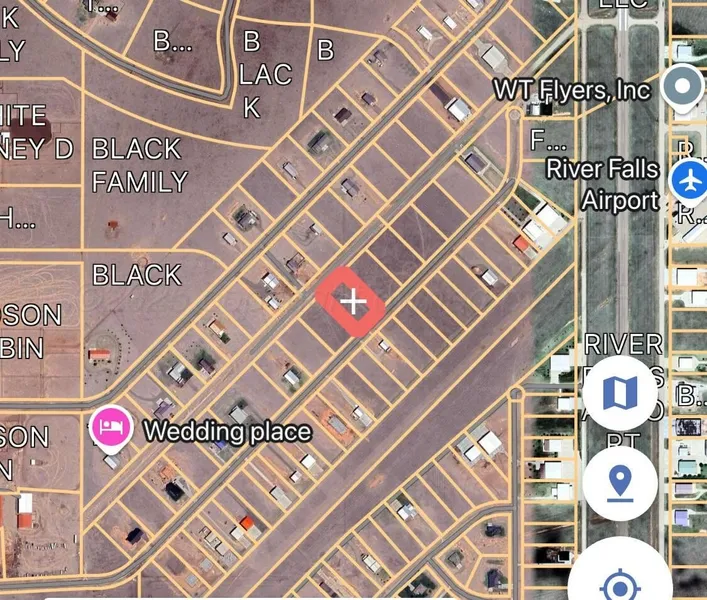Image resolution: width=707 pixels, height=600 pixels.
Task: Center map on my current location
Action: tap(619, 583)
